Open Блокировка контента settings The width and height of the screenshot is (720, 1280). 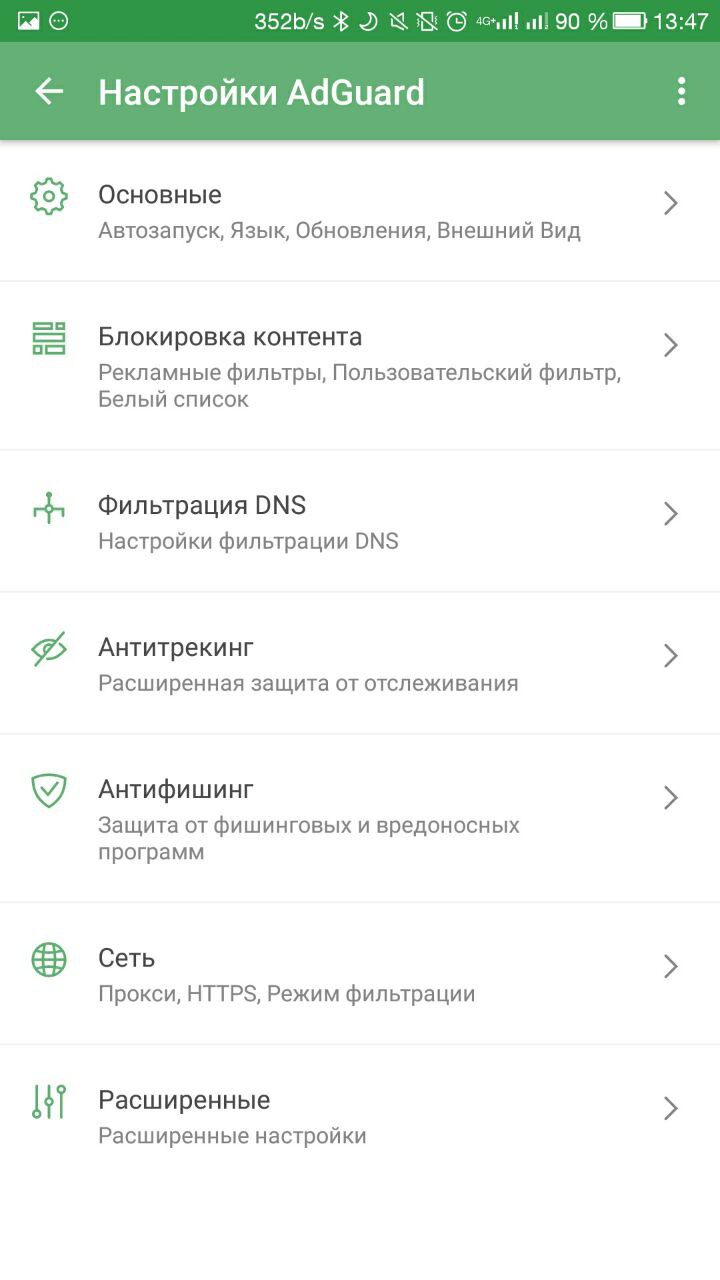tap(360, 366)
